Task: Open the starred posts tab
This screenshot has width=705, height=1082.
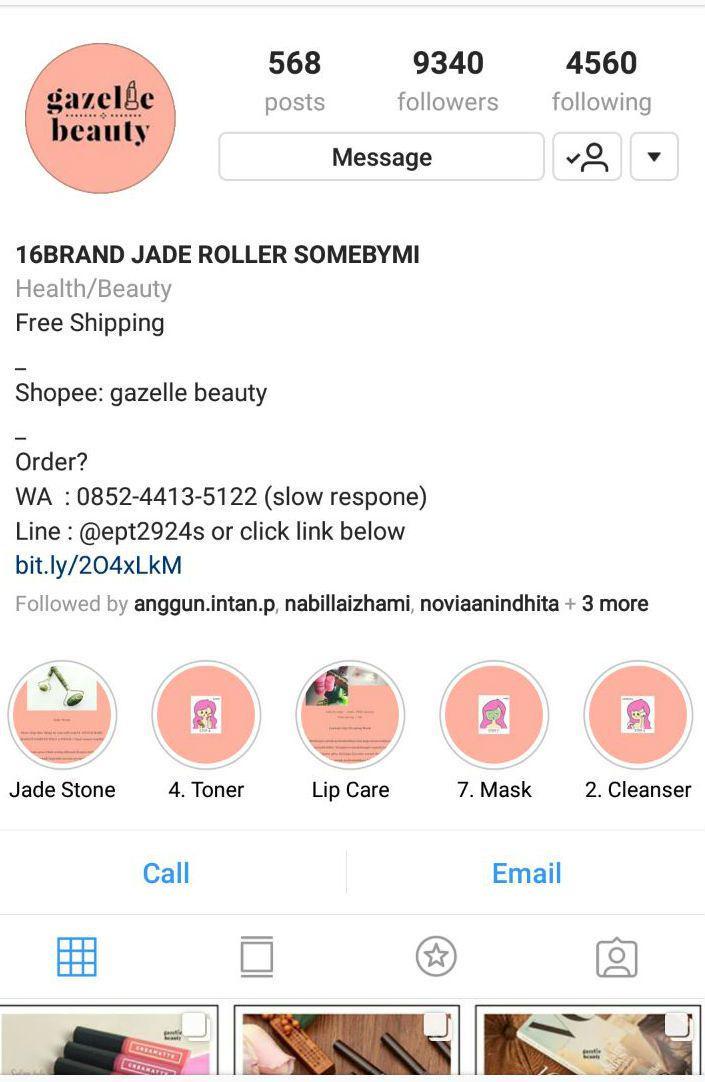Action: click(x=436, y=957)
